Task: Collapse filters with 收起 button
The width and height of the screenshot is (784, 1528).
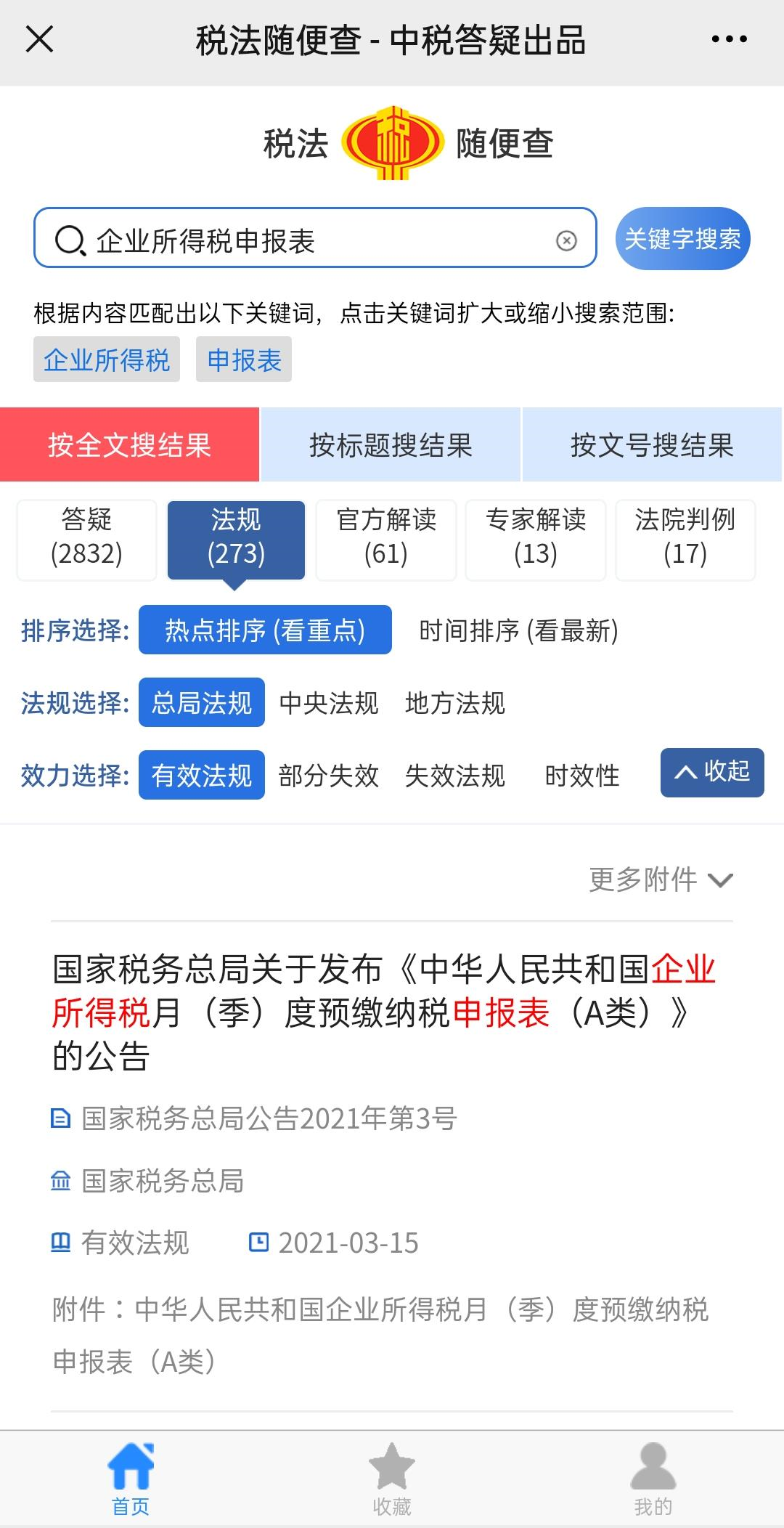Action: click(x=712, y=772)
